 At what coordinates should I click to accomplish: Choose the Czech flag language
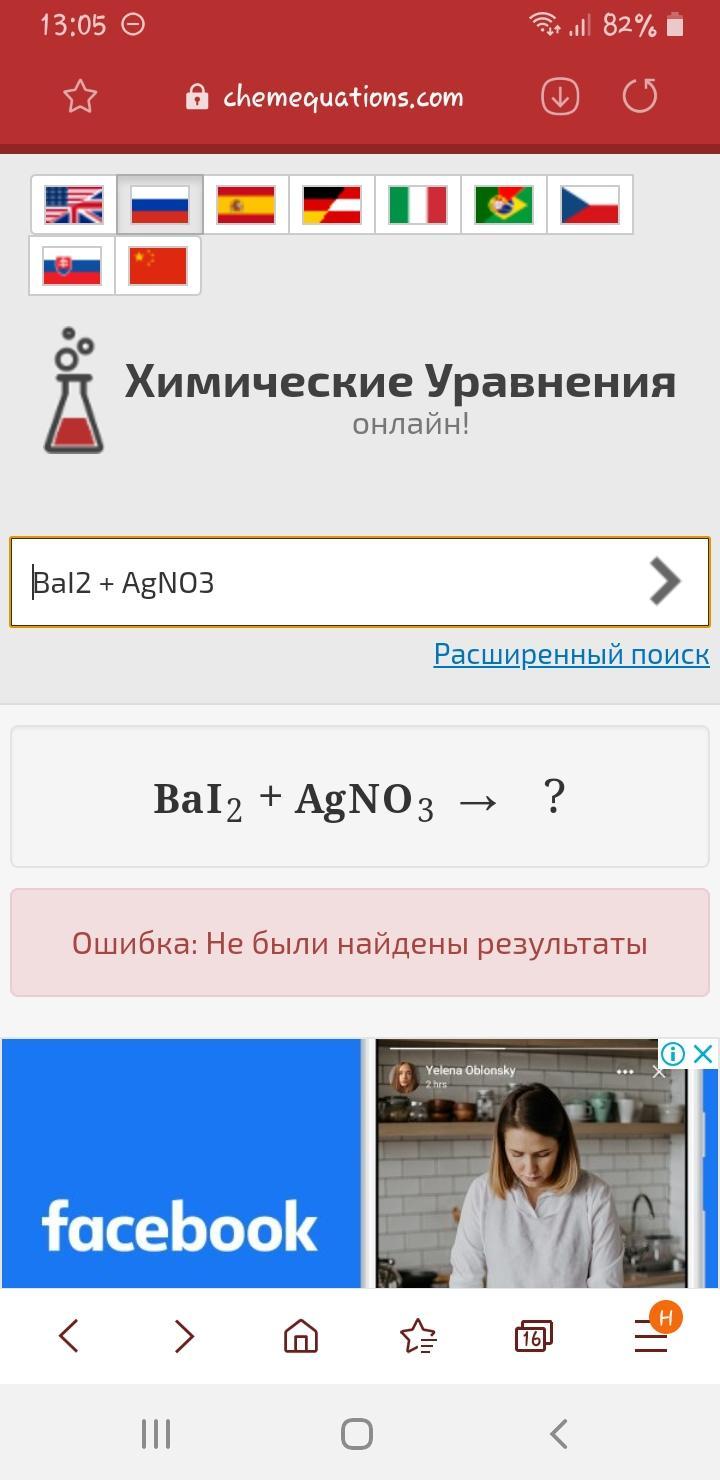590,205
